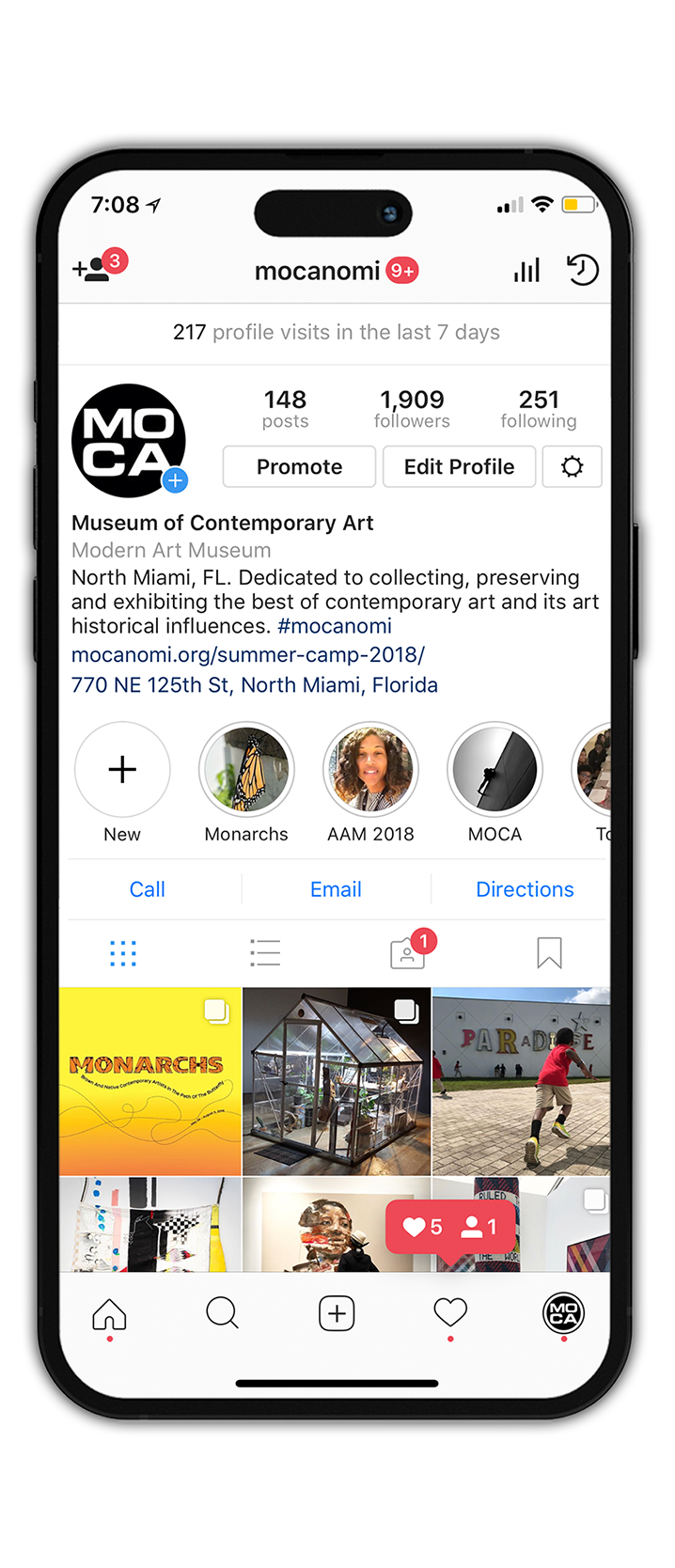View the Monarchs highlight
This screenshot has height=1568, width=675.
pos(246,770)
